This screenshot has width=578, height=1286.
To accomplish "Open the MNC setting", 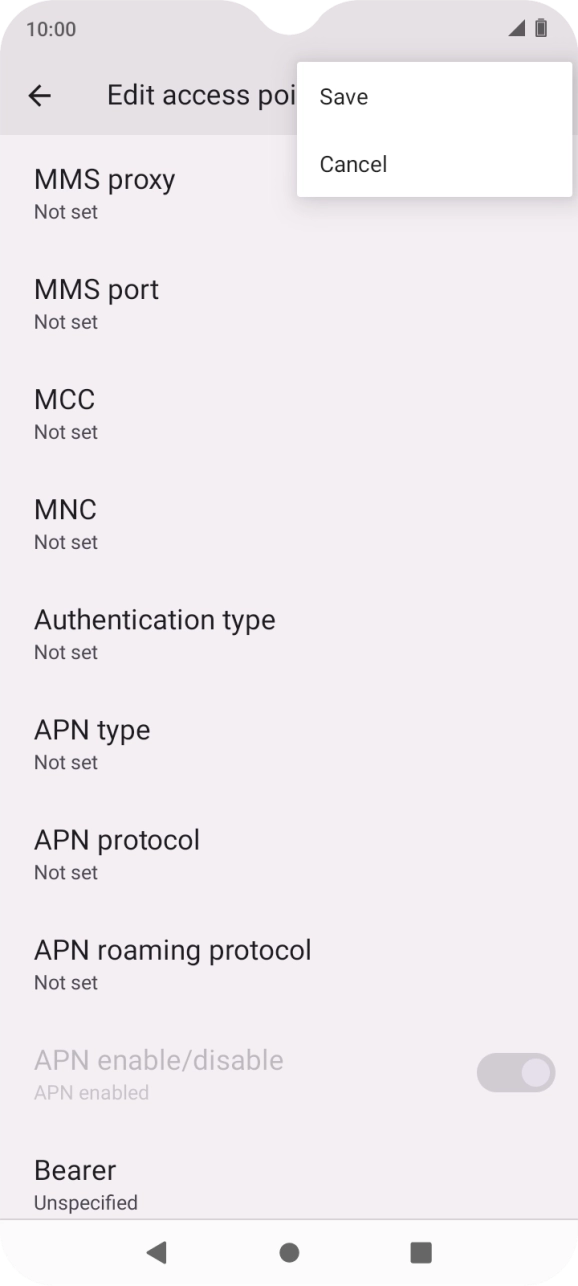I will pyautogui.click(x=289, y=524).
